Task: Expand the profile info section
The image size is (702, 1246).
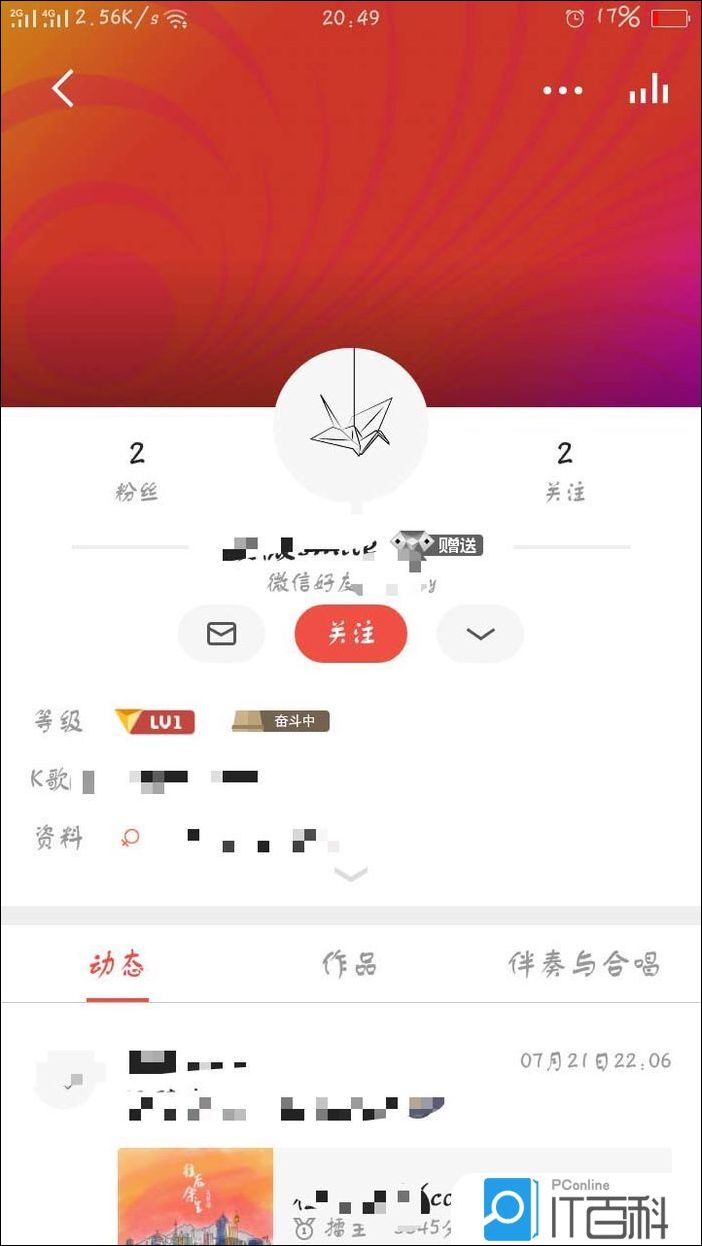Action: (x=351, y=874)
